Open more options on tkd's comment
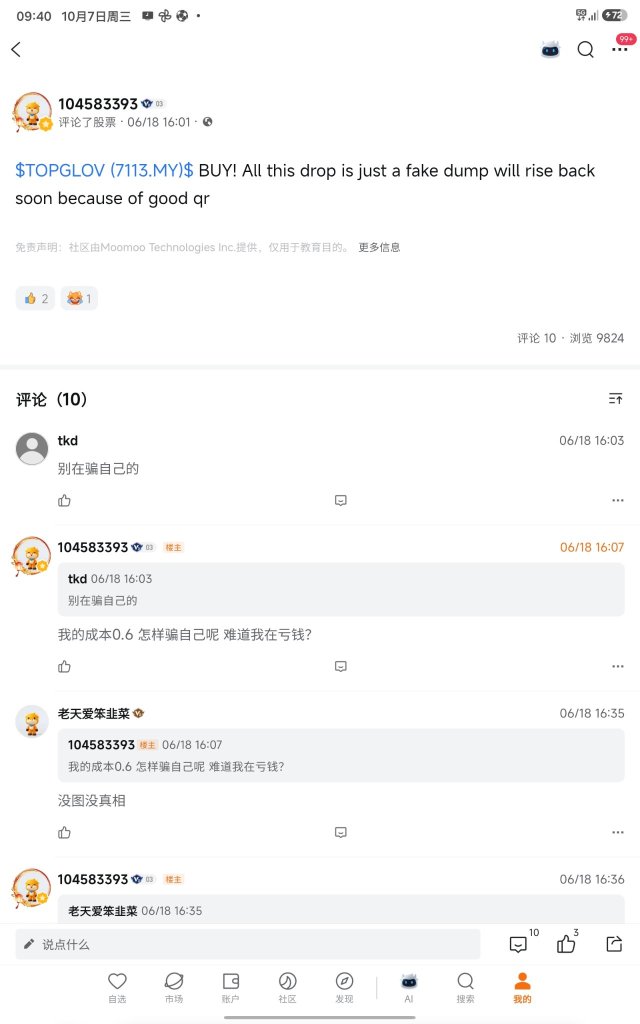640x1024 pixels. [x=618, y=500]
